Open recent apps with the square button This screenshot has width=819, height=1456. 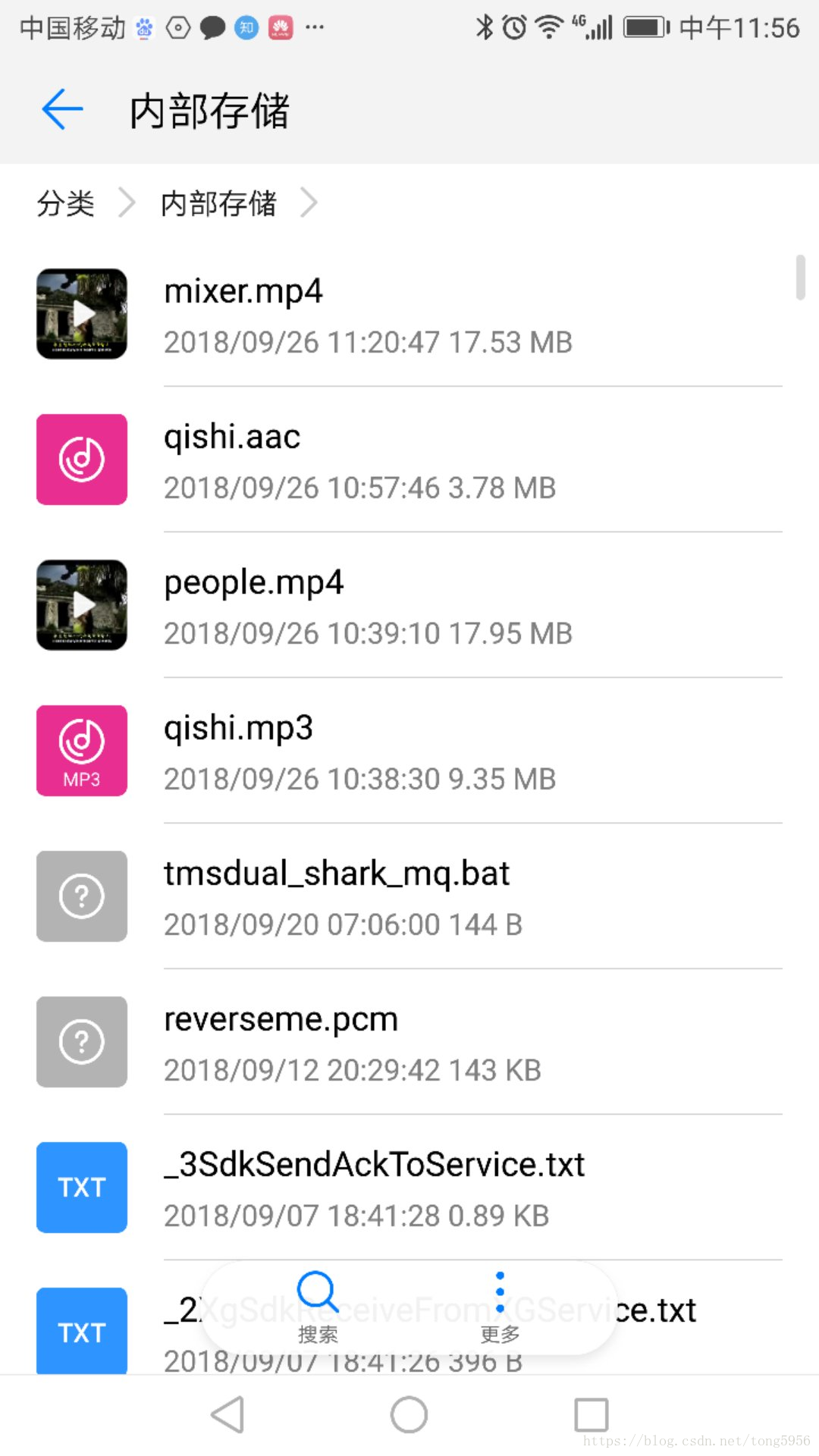(x=591, y=1415)
